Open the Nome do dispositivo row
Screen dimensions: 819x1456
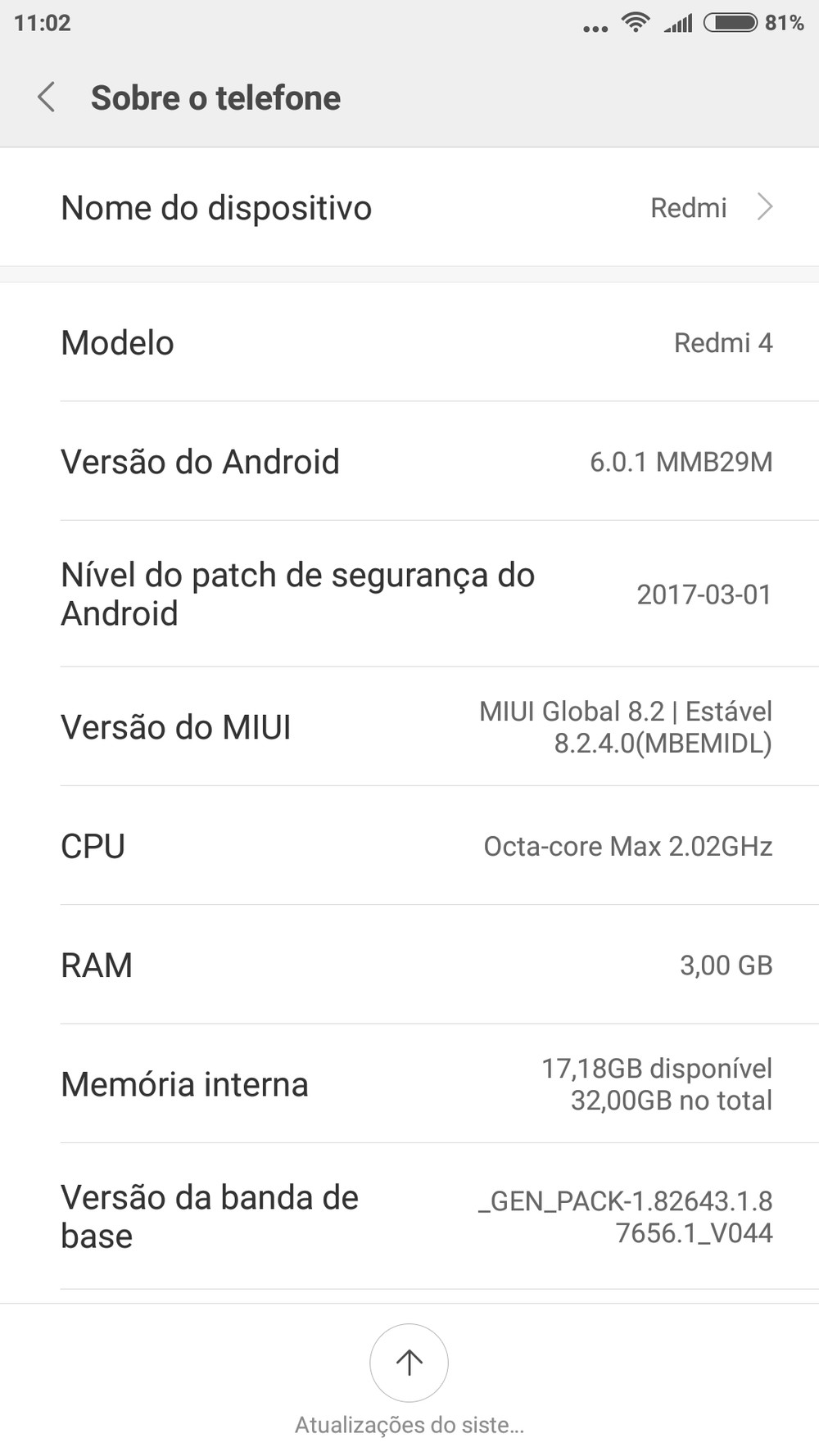[409, 208]
